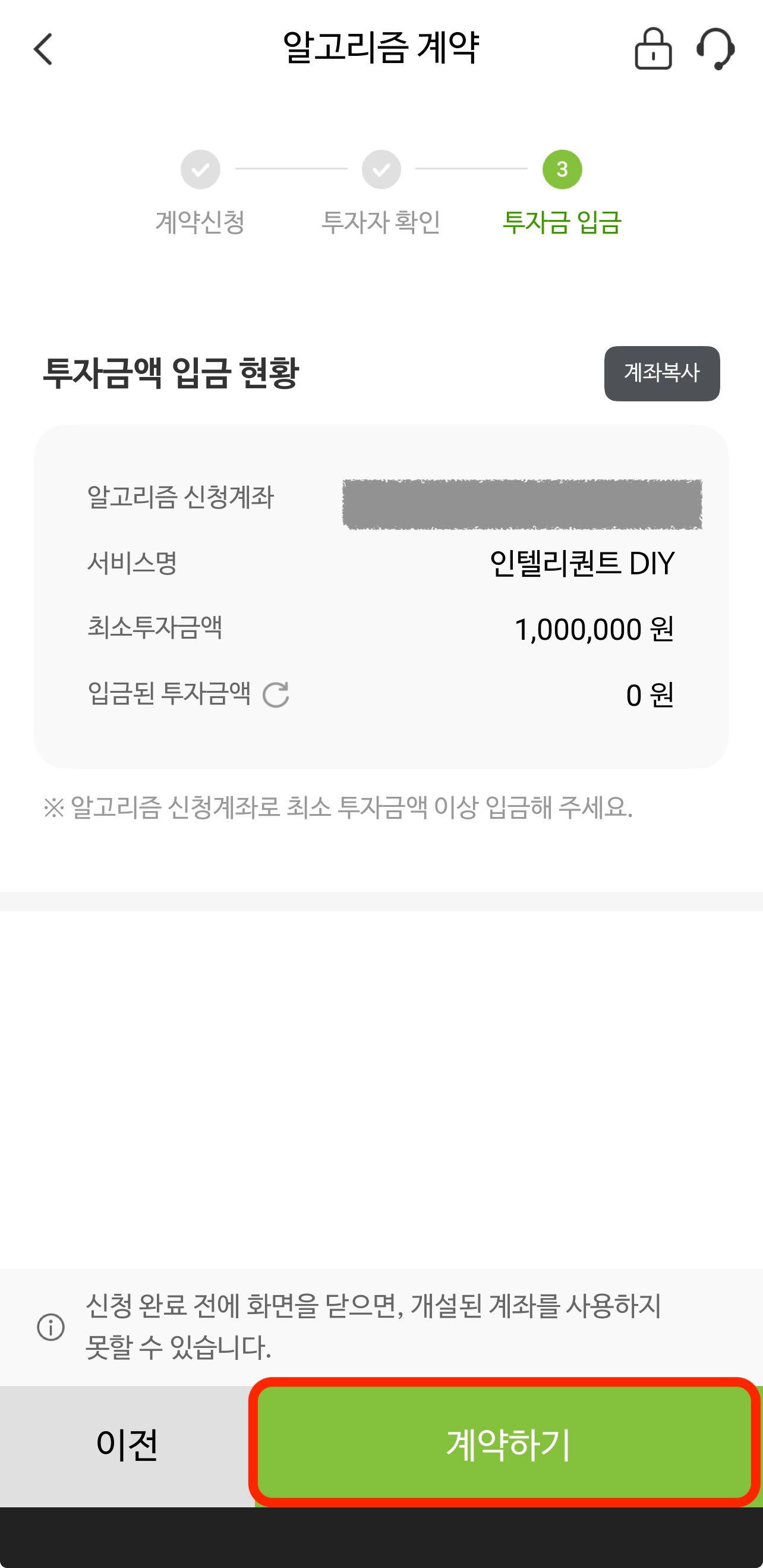Go back using the top-left arrow
This screenshot has height=1568, width=763.
click(x=43, y=49)
